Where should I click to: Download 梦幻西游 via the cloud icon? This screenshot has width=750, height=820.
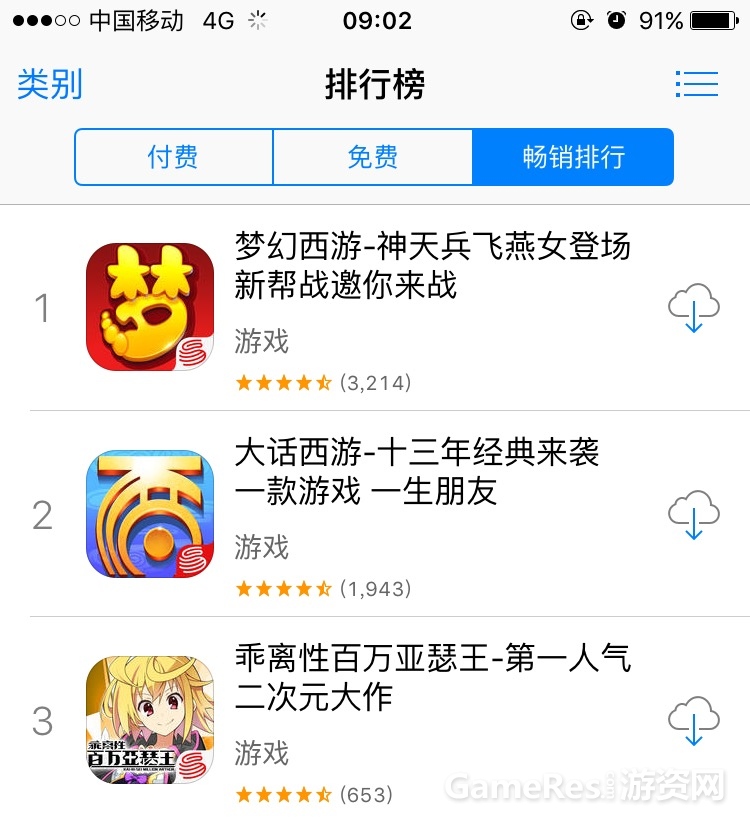point(694,308)
